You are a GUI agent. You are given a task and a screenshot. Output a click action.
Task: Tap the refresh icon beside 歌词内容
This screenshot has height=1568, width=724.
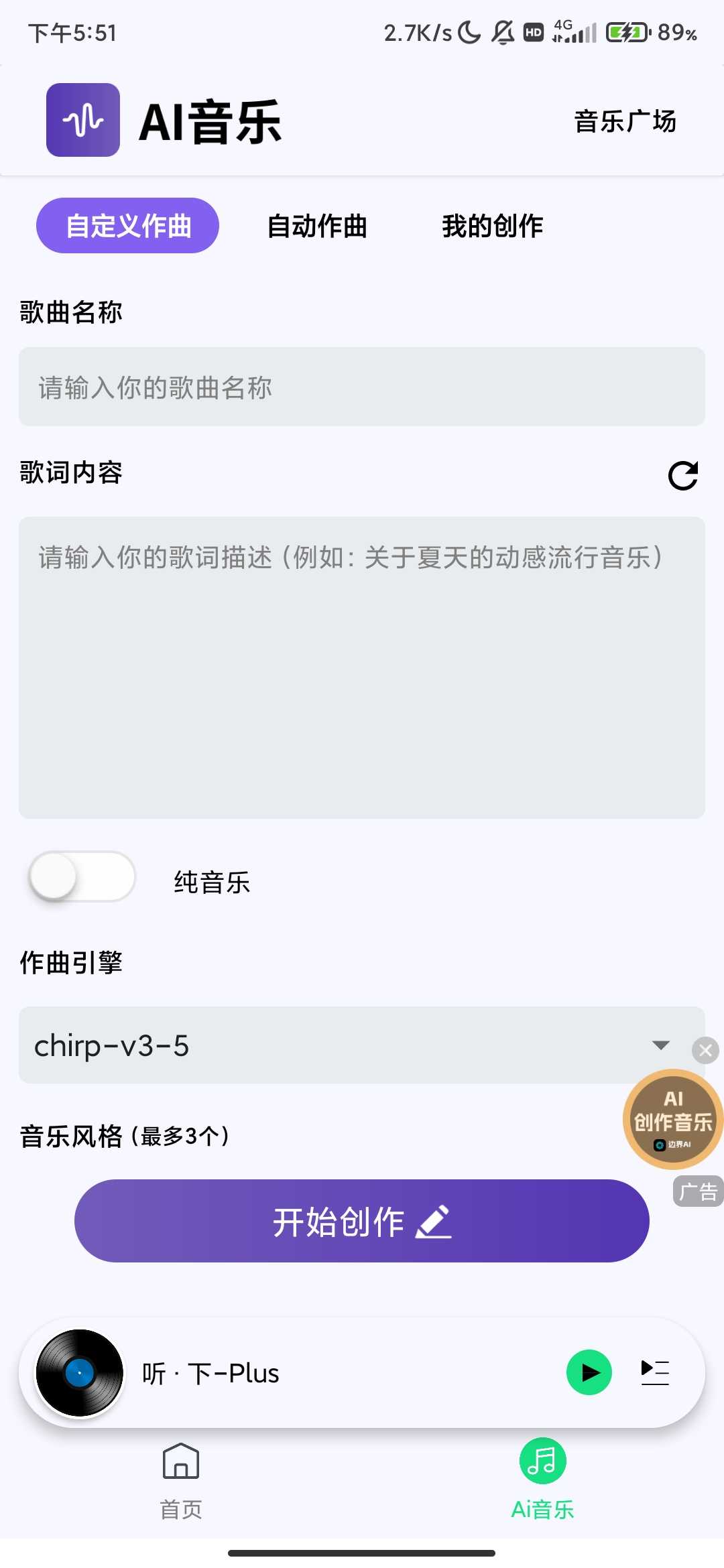pos(683,476)
